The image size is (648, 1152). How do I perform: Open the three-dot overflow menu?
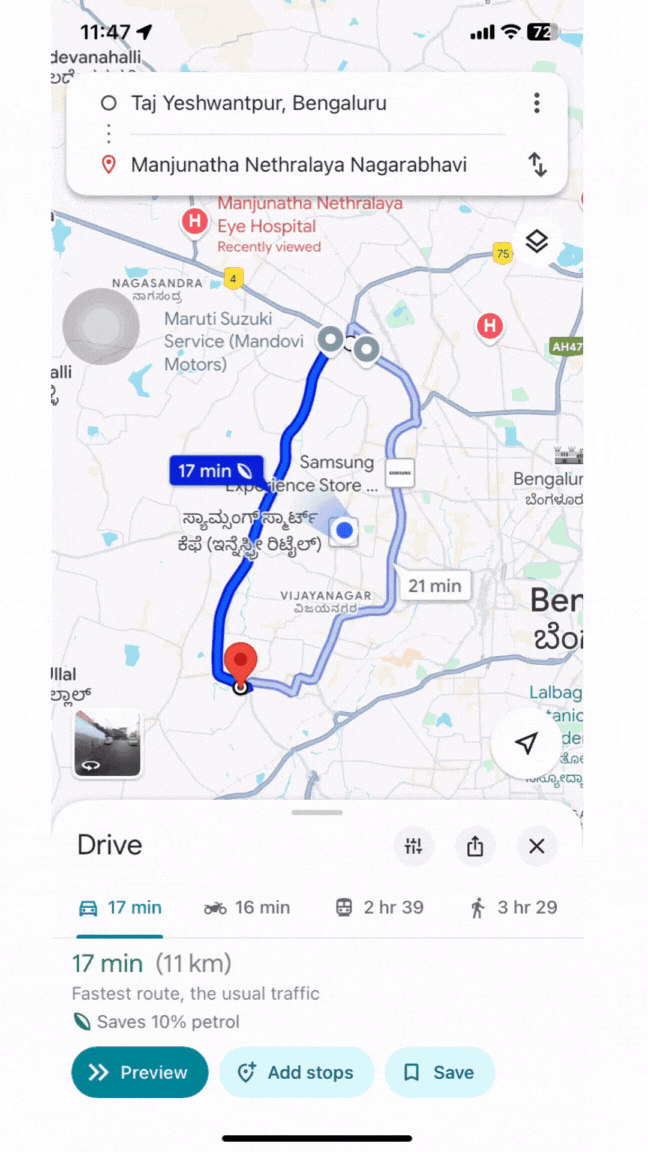click(537, 103)
